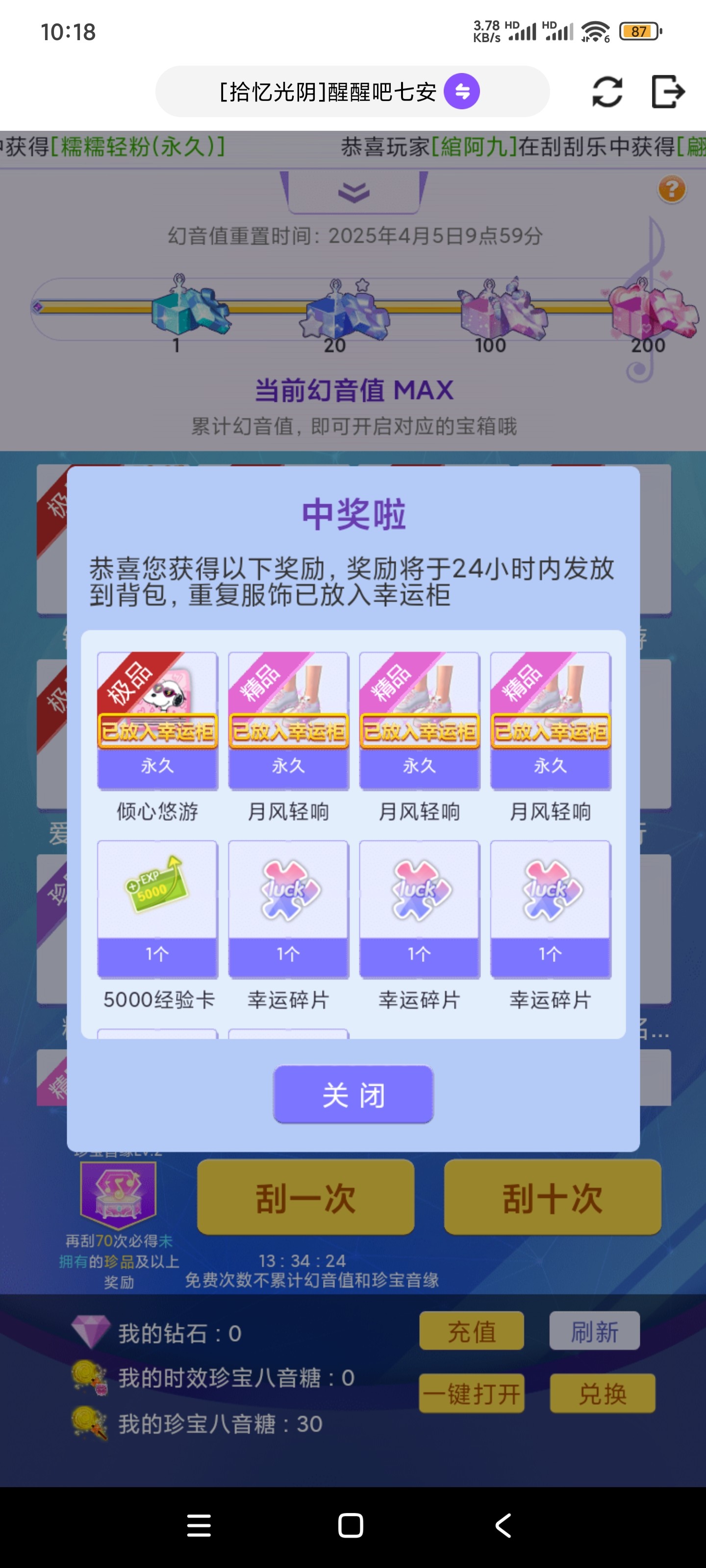Scratch once with 刮一次

(306, 1197)
